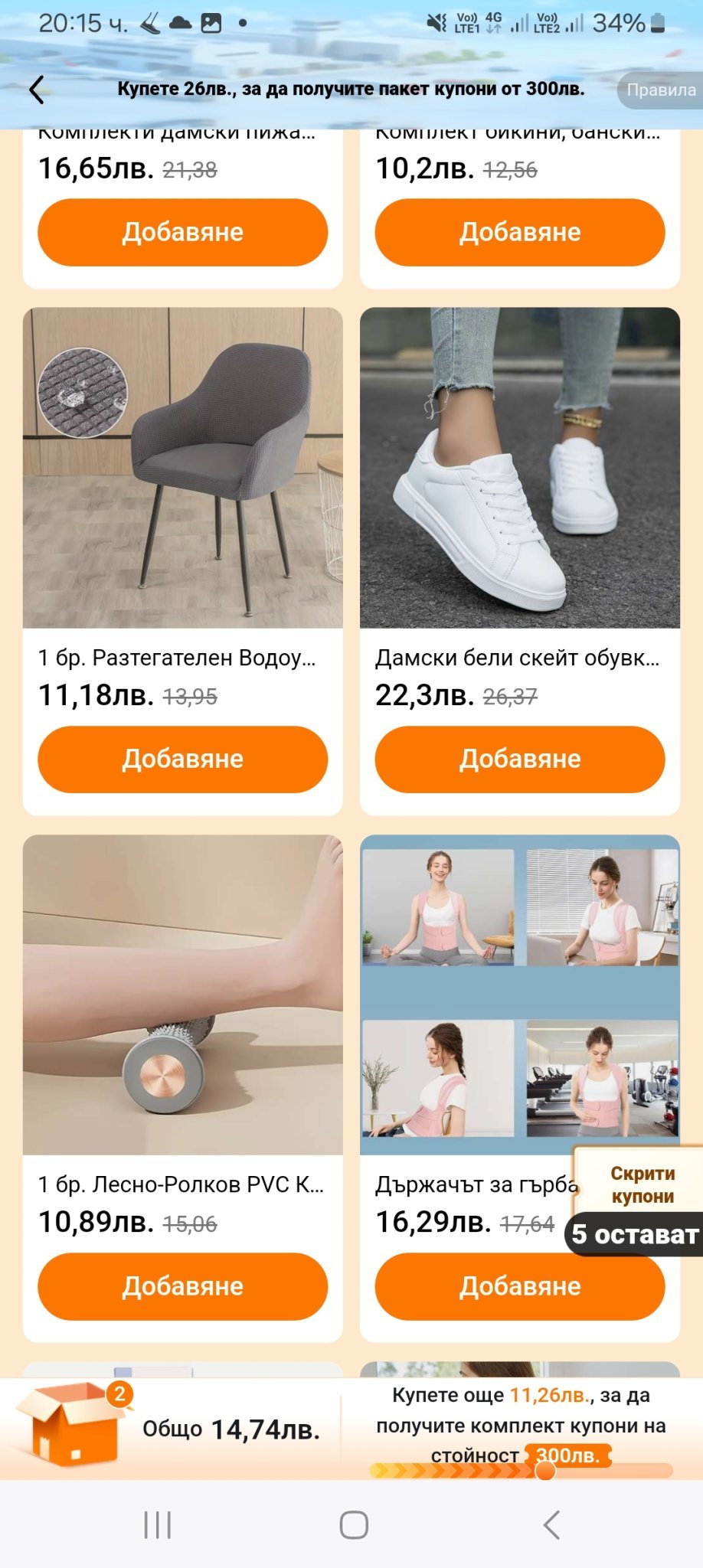
Task: Open the grey chair cover product
Action: pyautogui.click(x=182, y=468)
